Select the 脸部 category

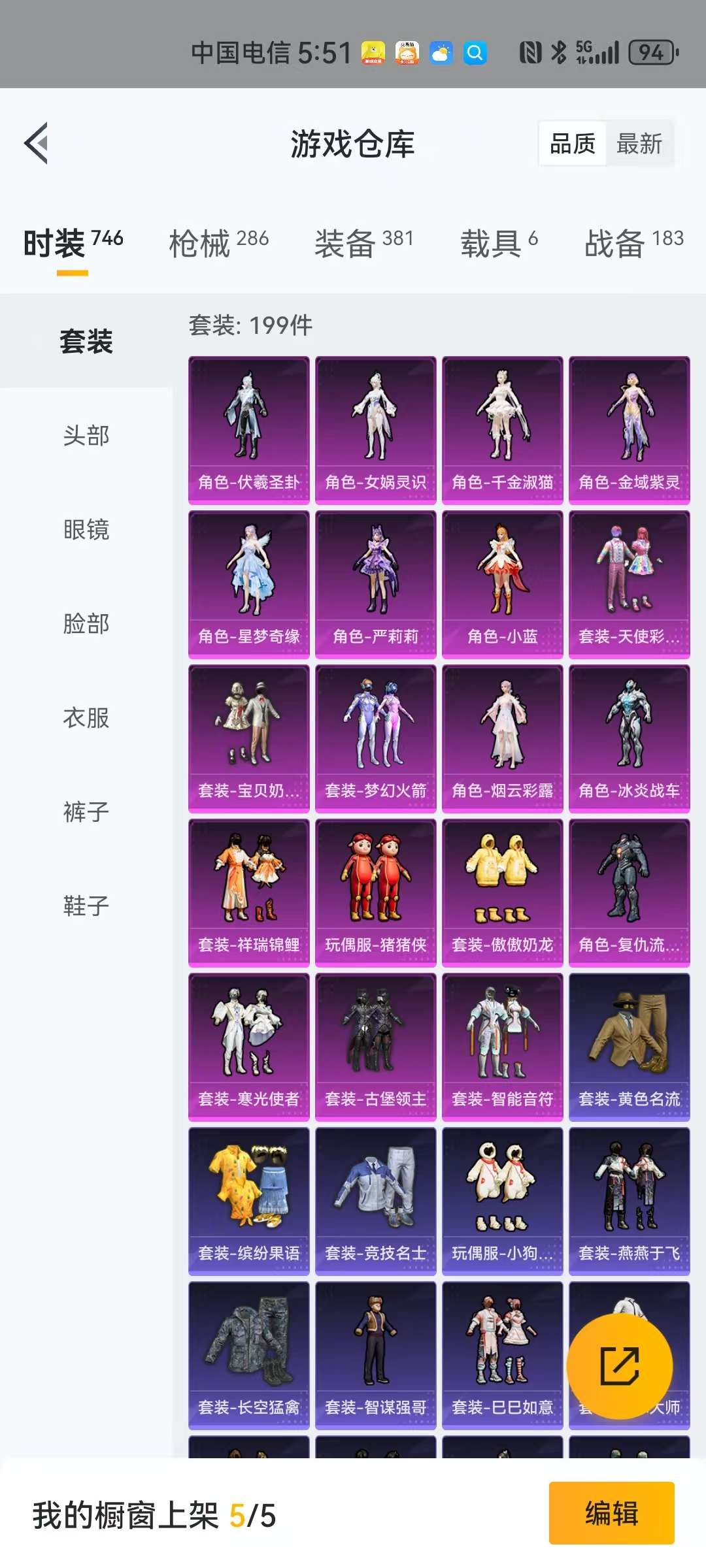(86, 624)
